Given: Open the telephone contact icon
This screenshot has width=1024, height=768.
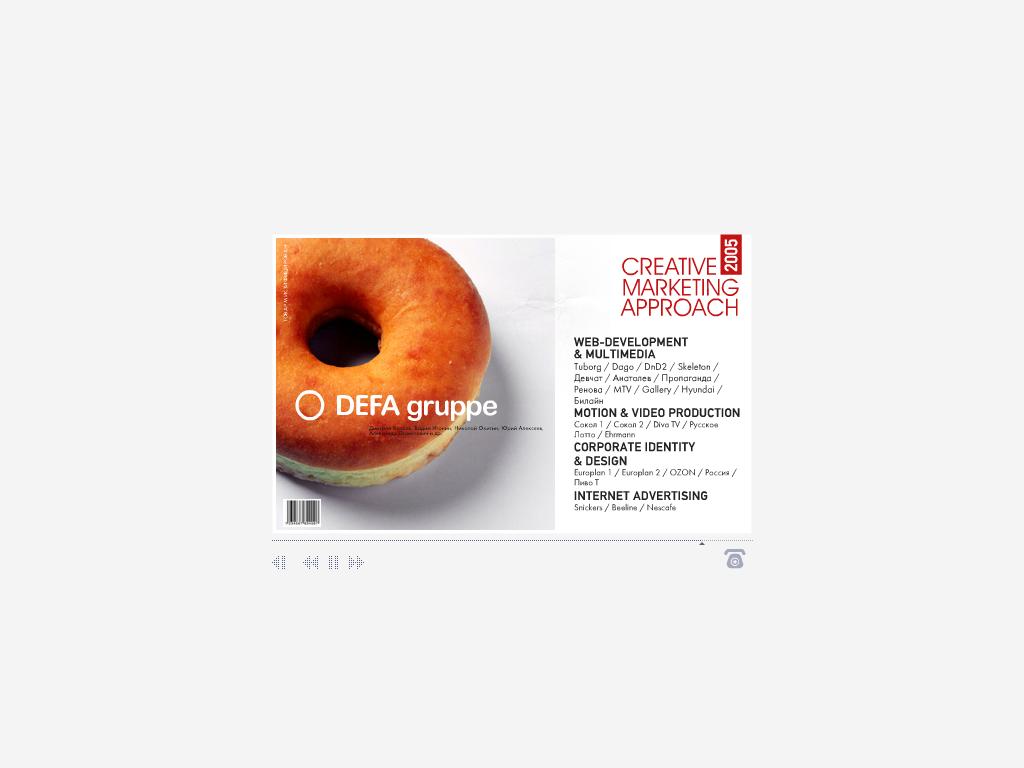Looking at the screenshot, I should point(735,559).
